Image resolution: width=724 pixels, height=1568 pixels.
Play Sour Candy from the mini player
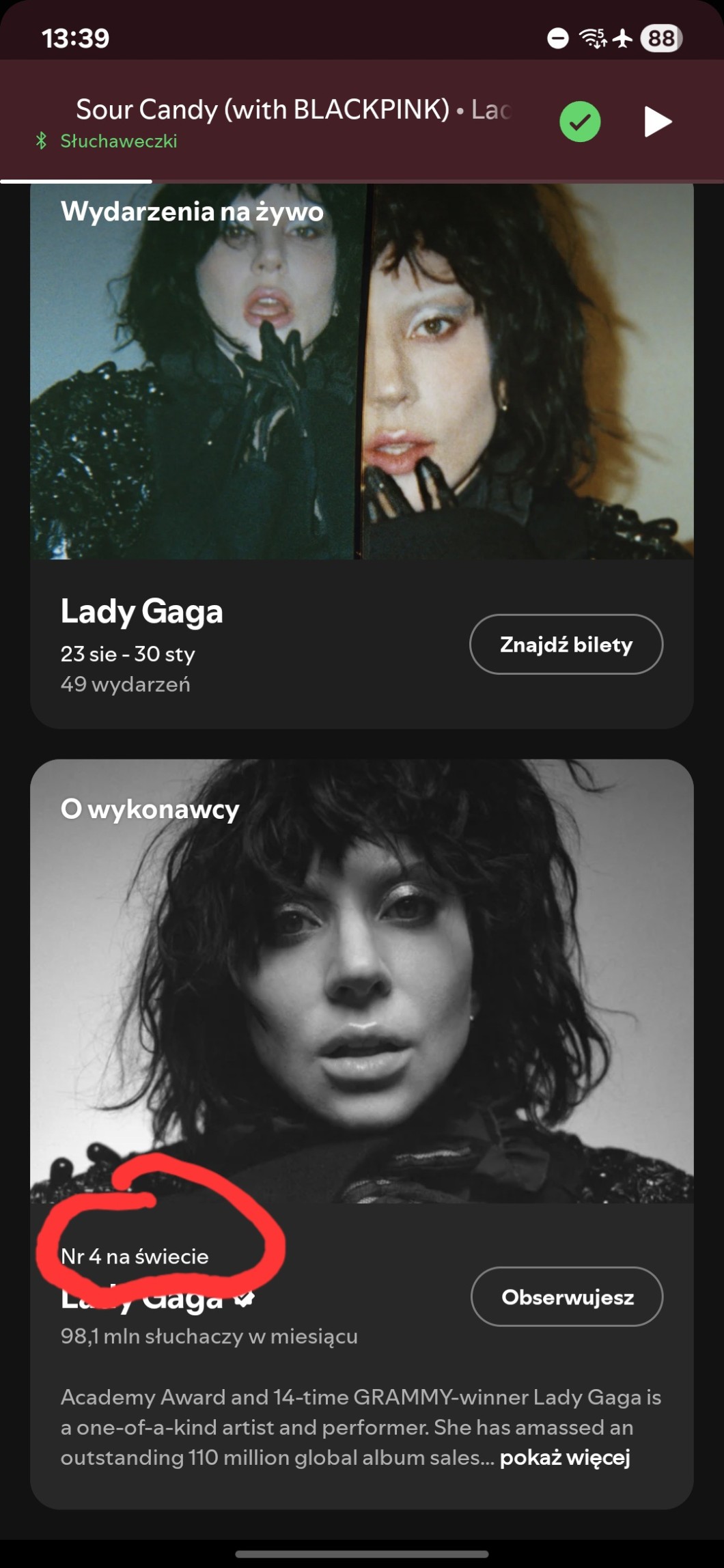pyautogui.click(x=658, y=122)
